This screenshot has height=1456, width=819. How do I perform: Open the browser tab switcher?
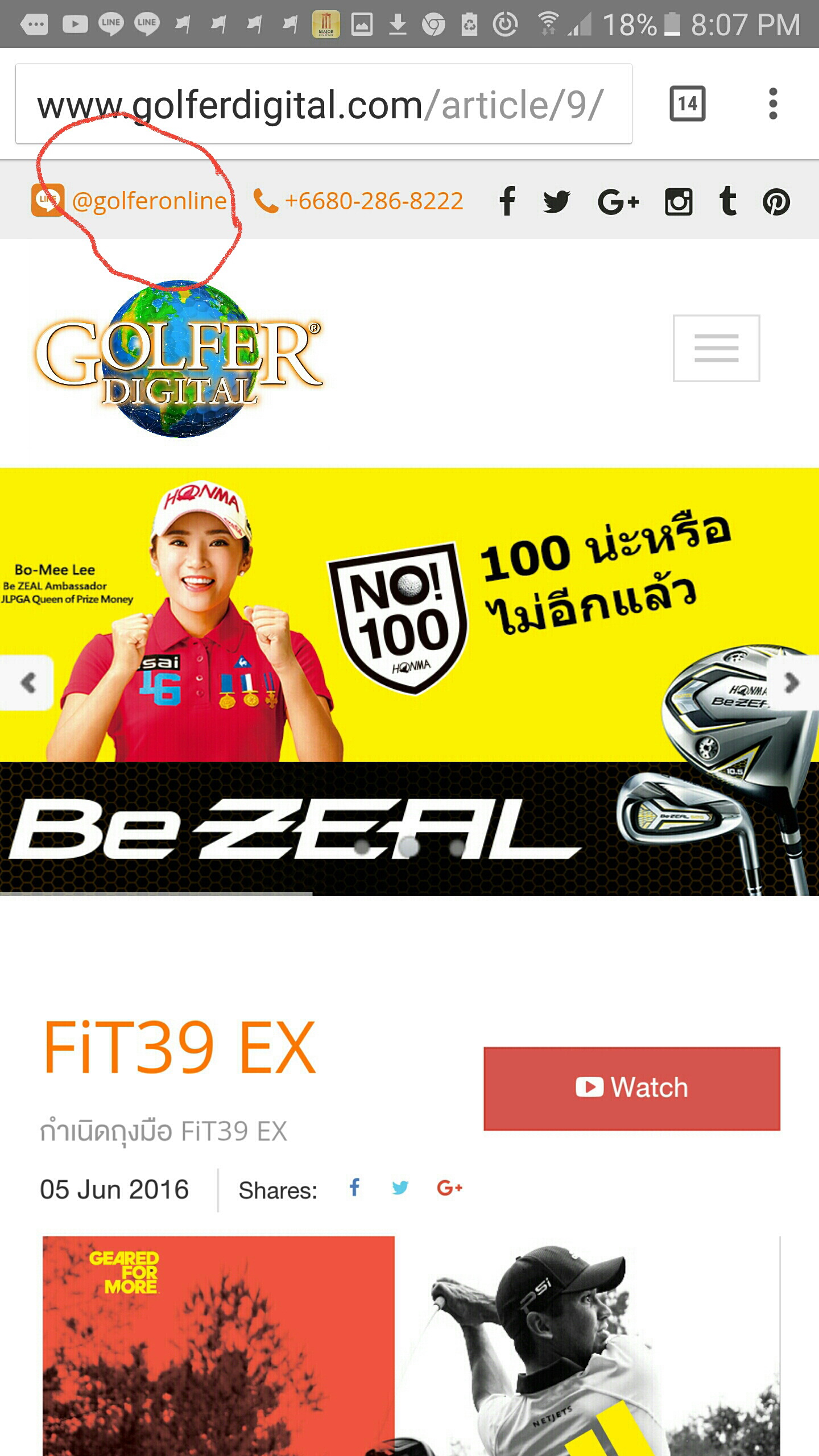pyautogui.click(x=687, y=104)
